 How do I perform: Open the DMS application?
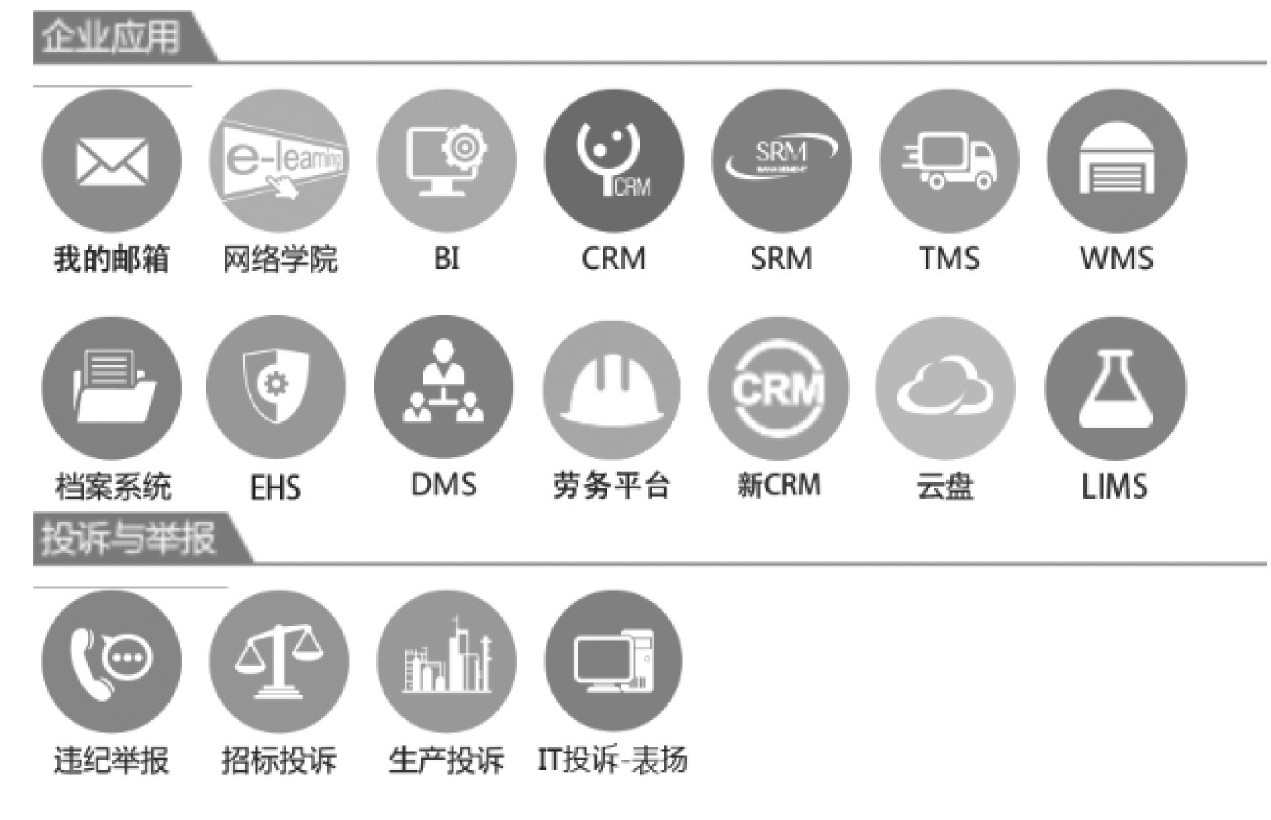point(444,388)
